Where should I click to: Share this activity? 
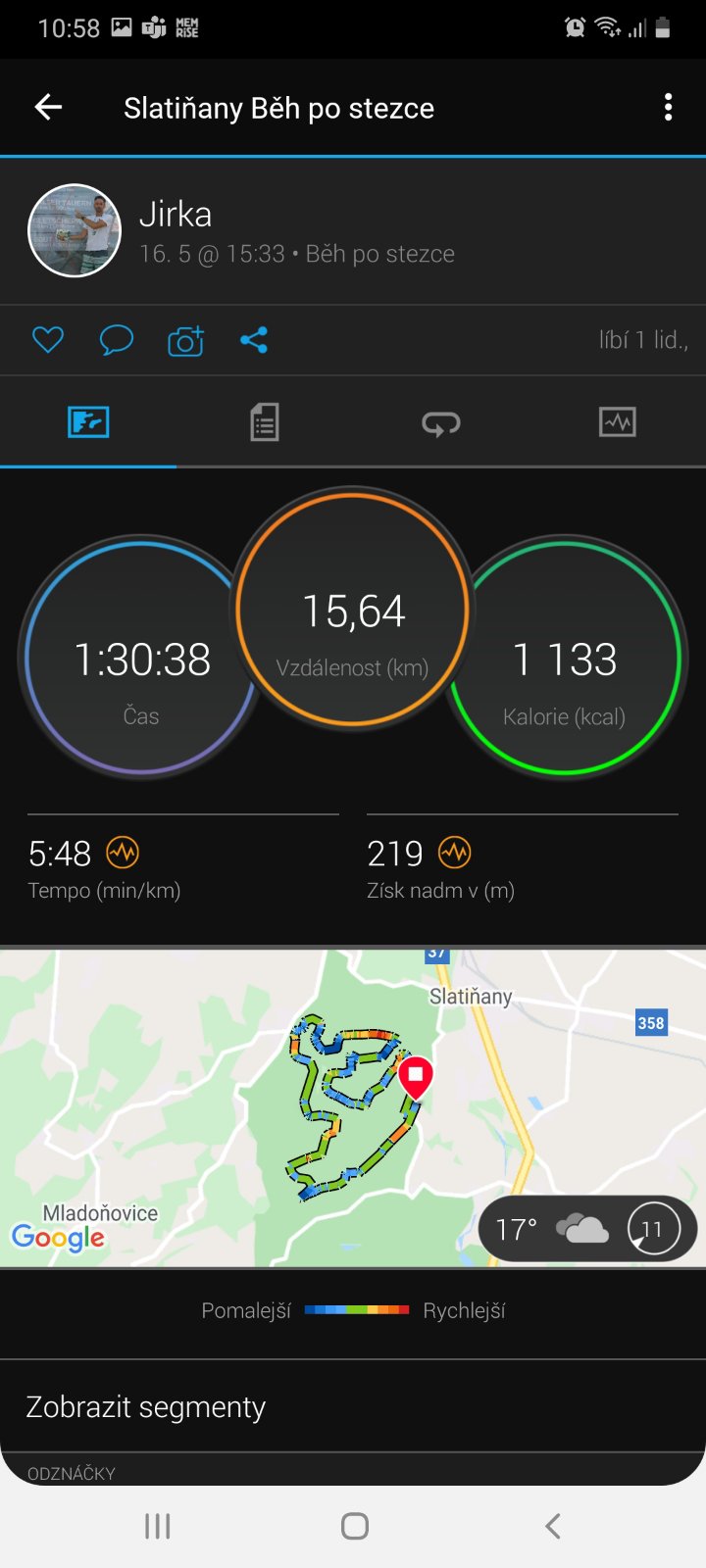point(254,340)
